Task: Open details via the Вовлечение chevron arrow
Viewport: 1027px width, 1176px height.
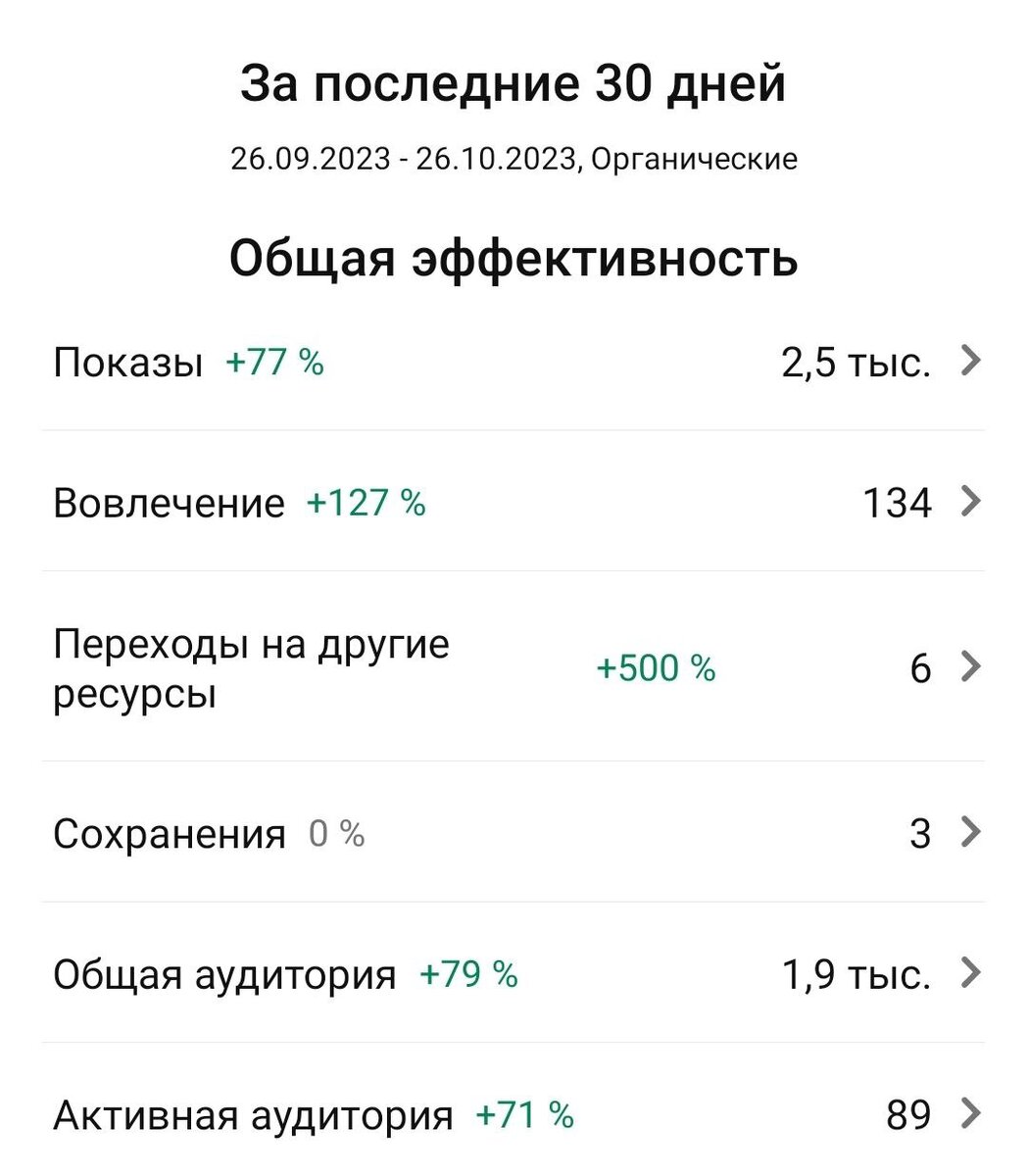Action: pyautogui.click(x=970, y=503)
